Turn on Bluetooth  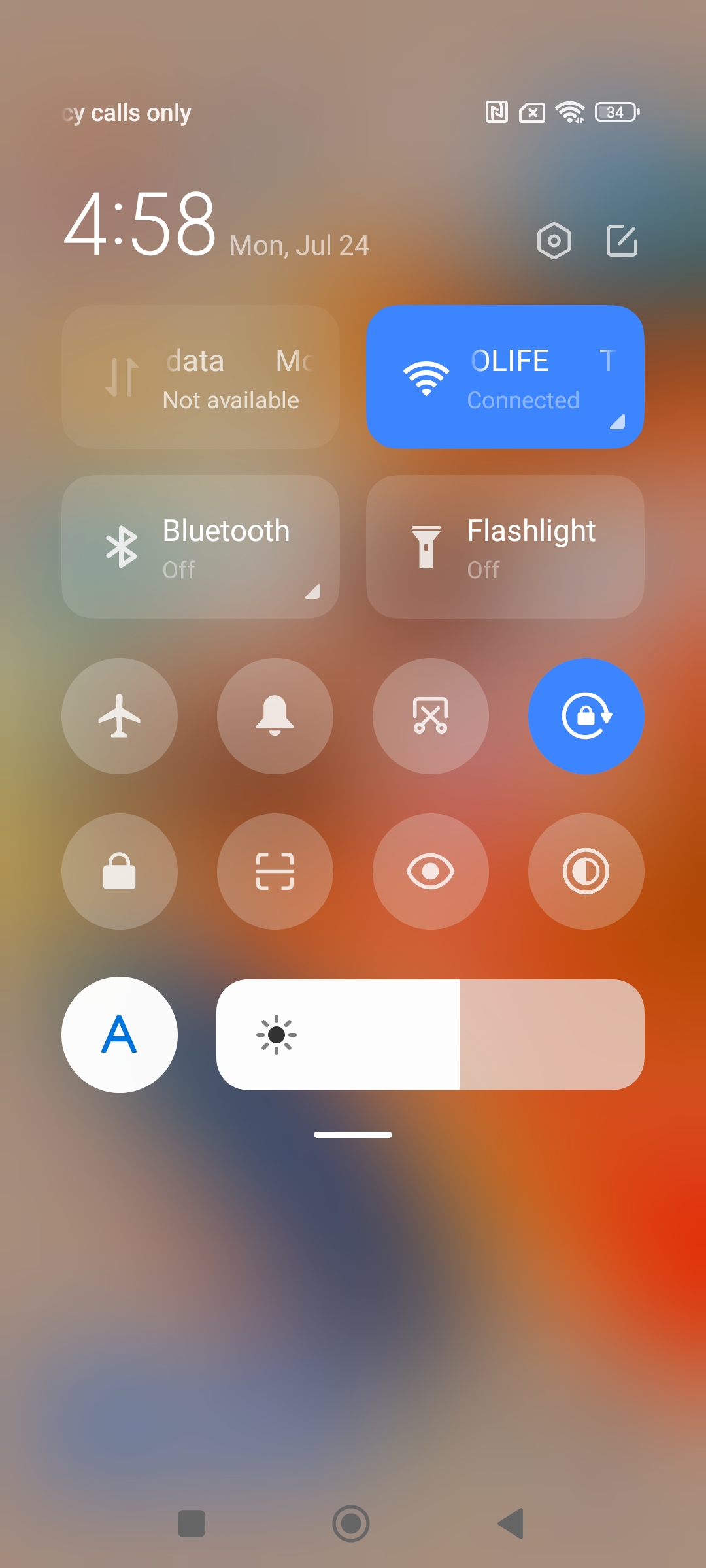coord(201,547)
